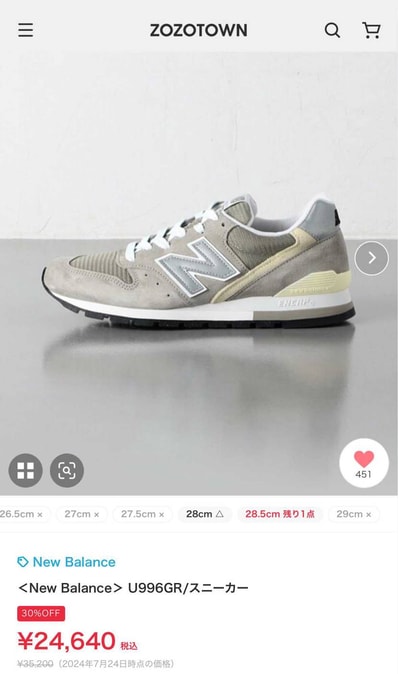The image size is (398, 674).
Task: Select the 28cm size chip
Action: point(205,514)
